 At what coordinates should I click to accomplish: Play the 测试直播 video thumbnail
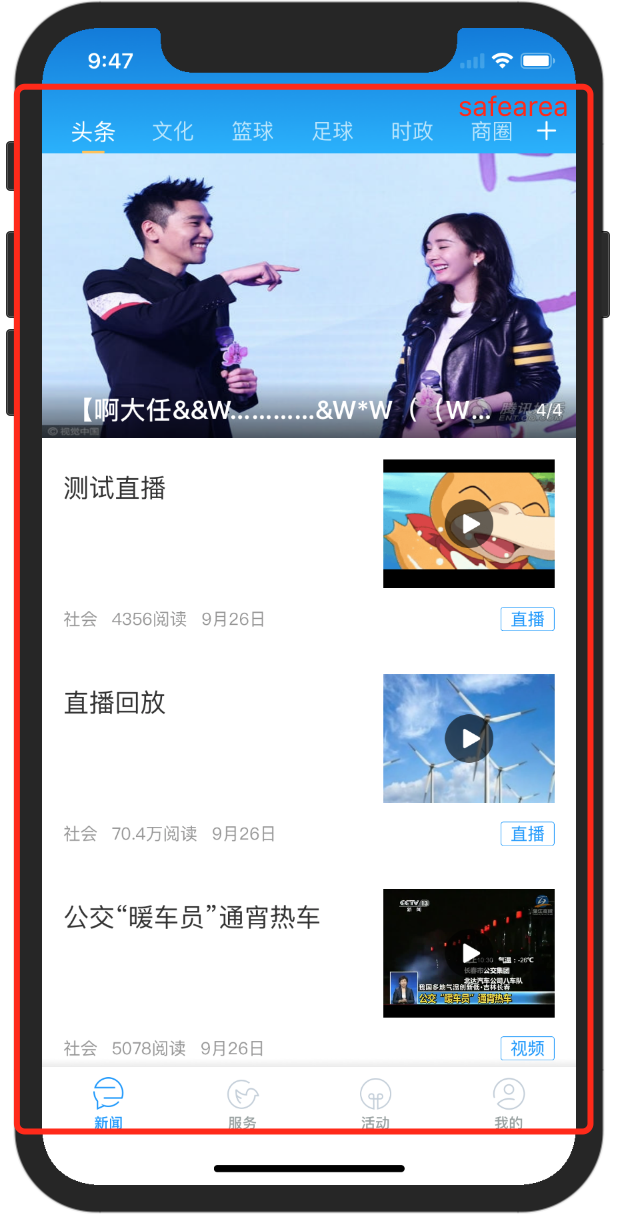click(x=469, y=523)
